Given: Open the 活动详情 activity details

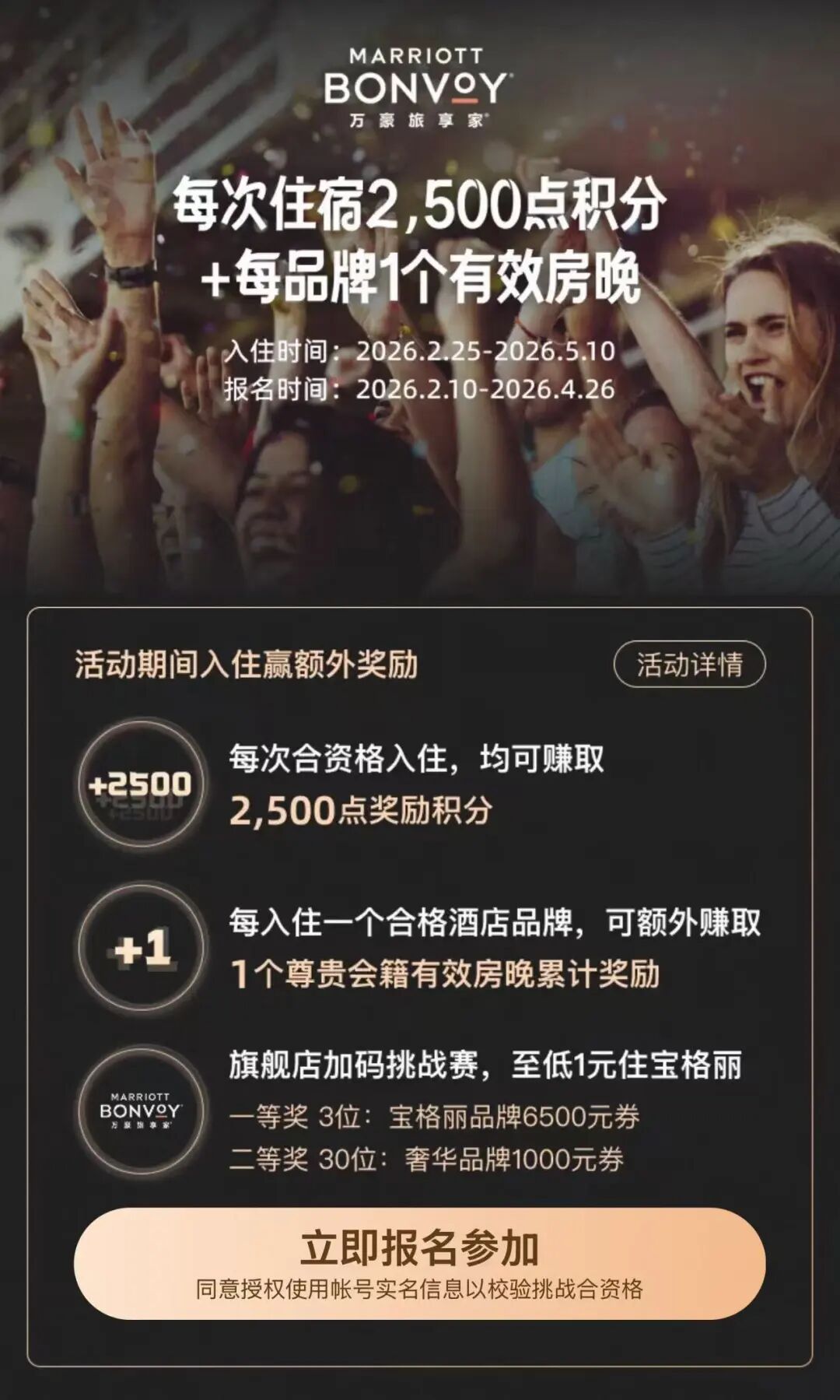Looking at the screenshot, I should pyautogui.click(x=689, y=665).
